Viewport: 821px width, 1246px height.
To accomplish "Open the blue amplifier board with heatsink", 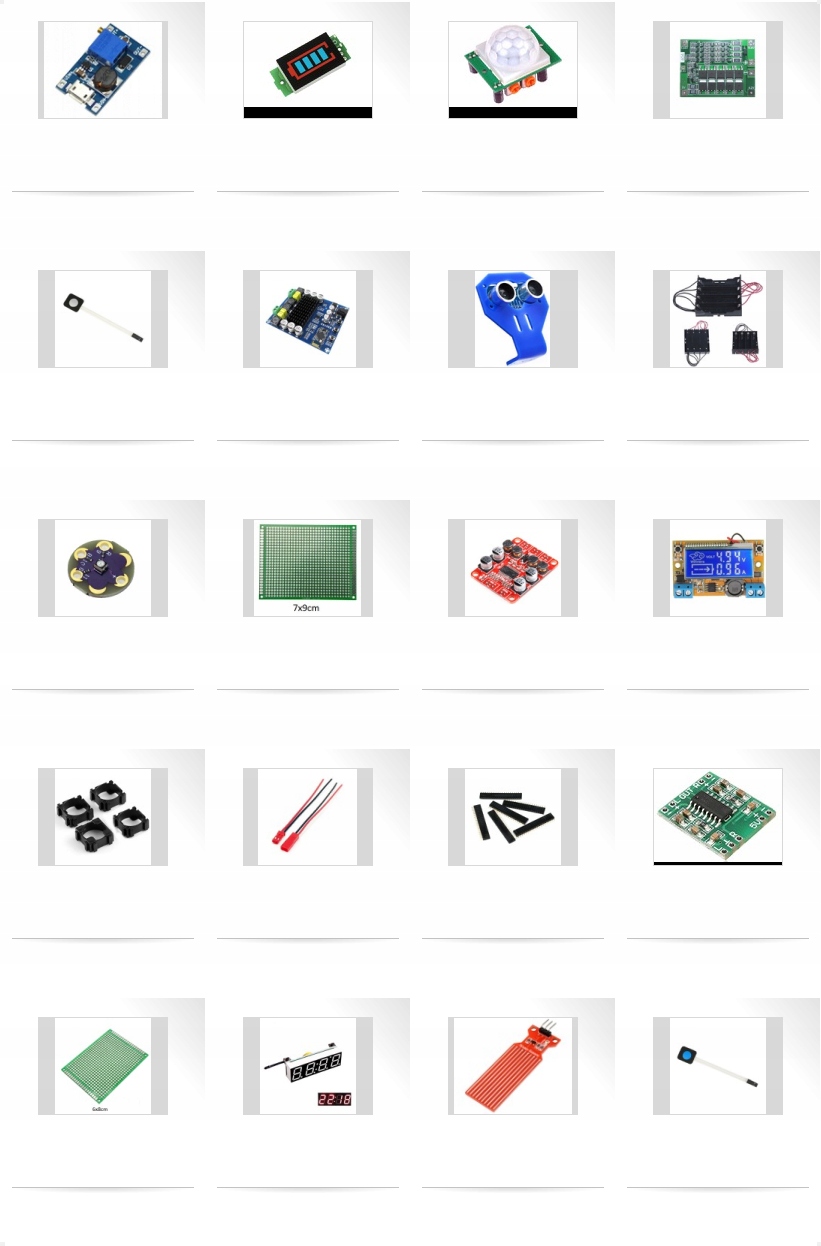I will coord(308,318).
